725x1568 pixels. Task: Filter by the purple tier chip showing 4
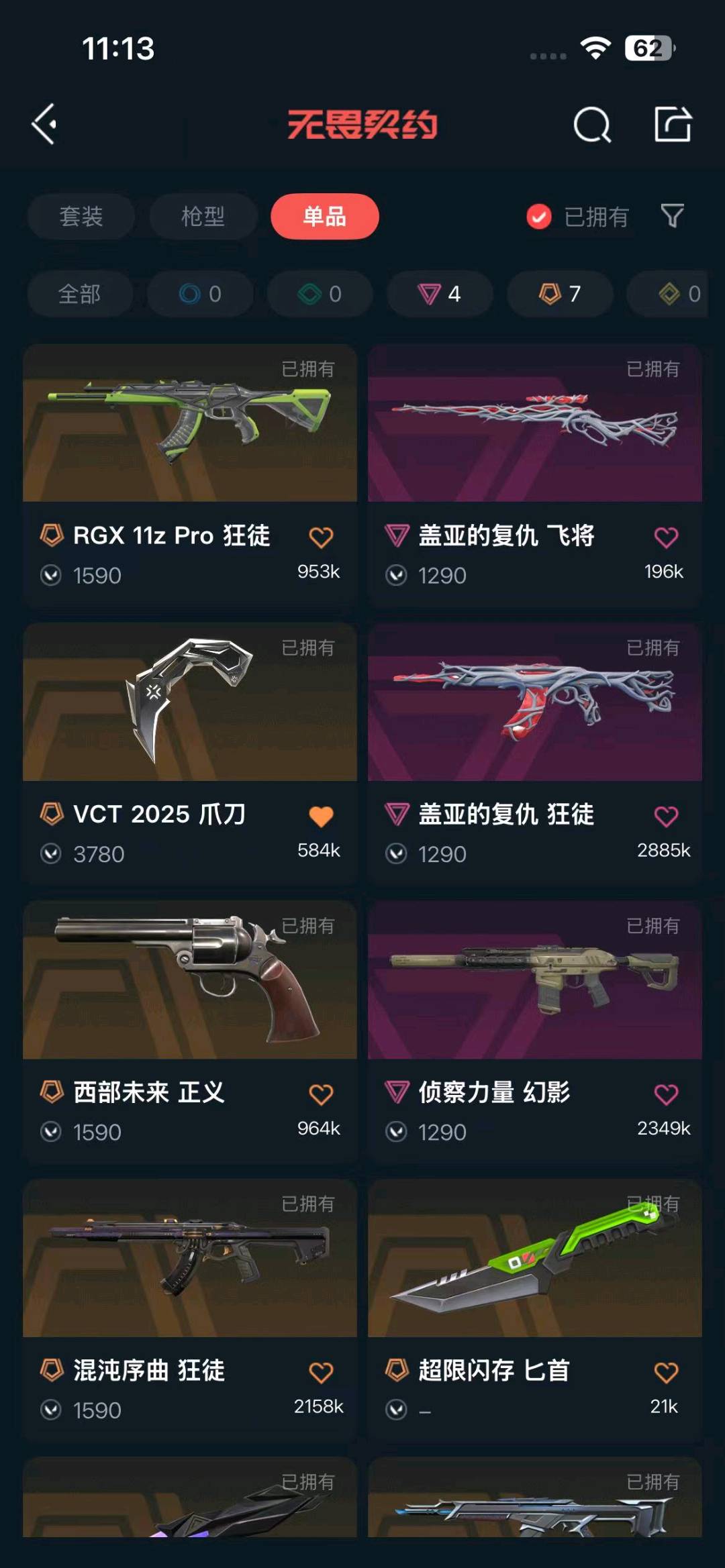(x=440, y=294)
